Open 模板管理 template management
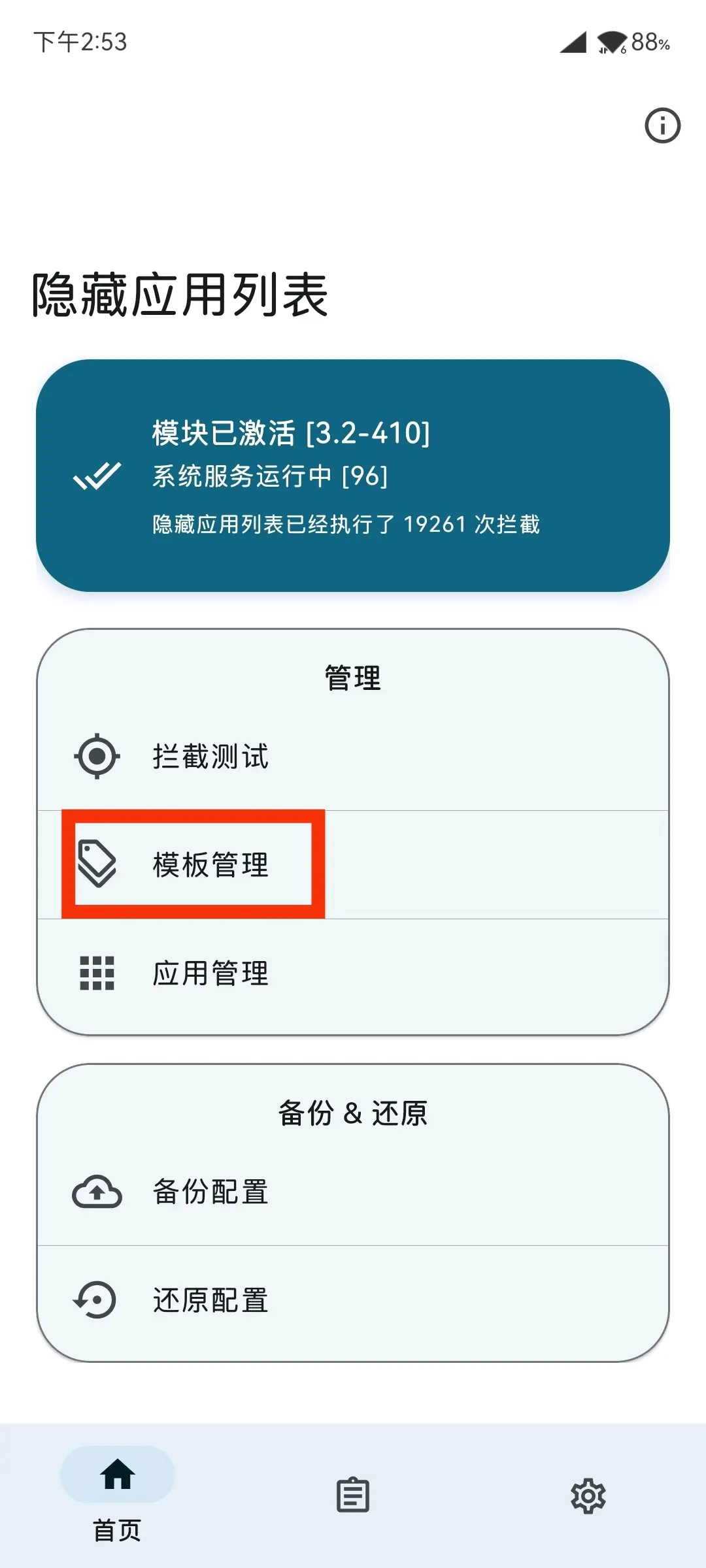Viewport: 706px width, 1568px height. point(210,865)
